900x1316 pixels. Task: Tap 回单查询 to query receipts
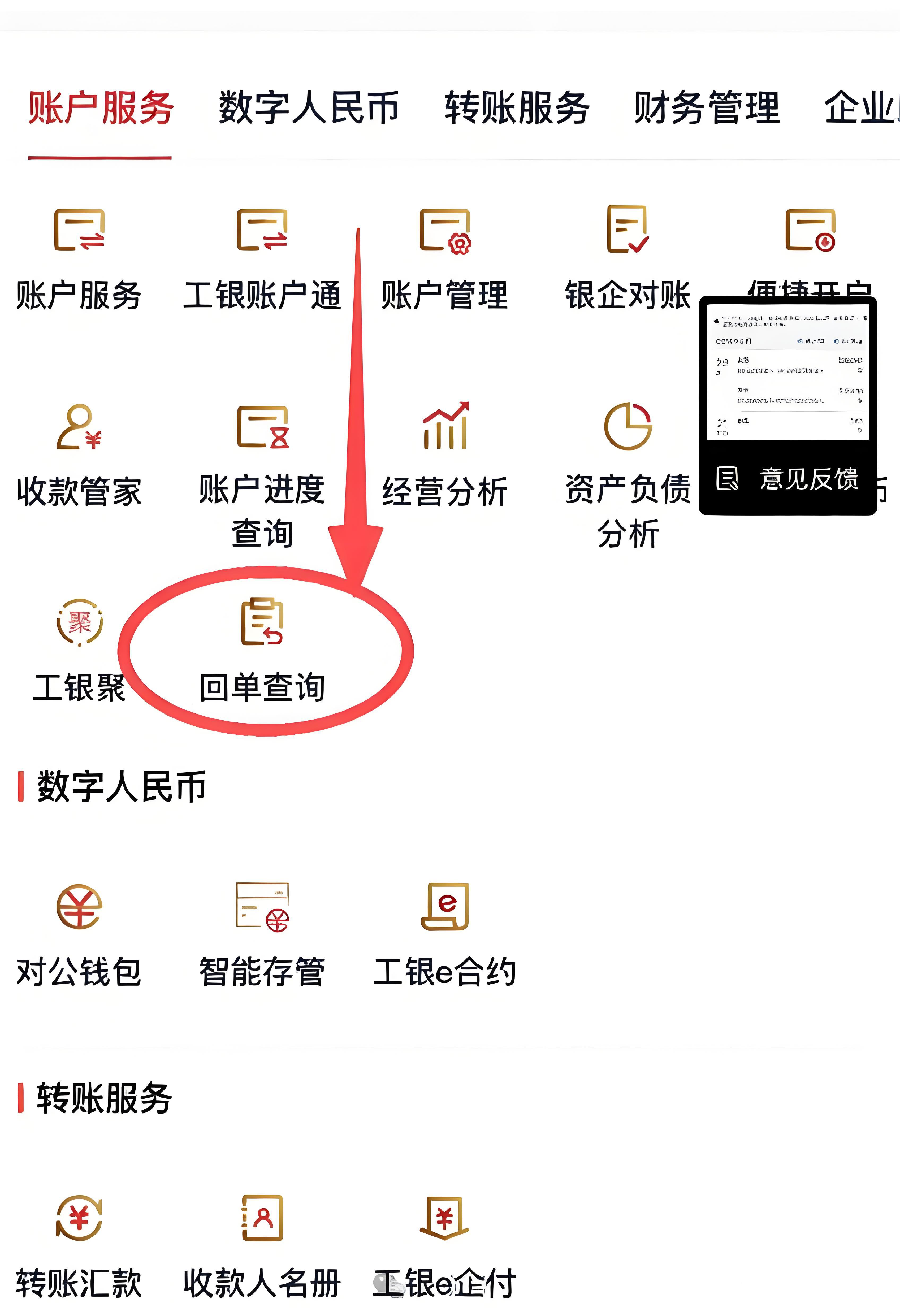tap(262, 651)
